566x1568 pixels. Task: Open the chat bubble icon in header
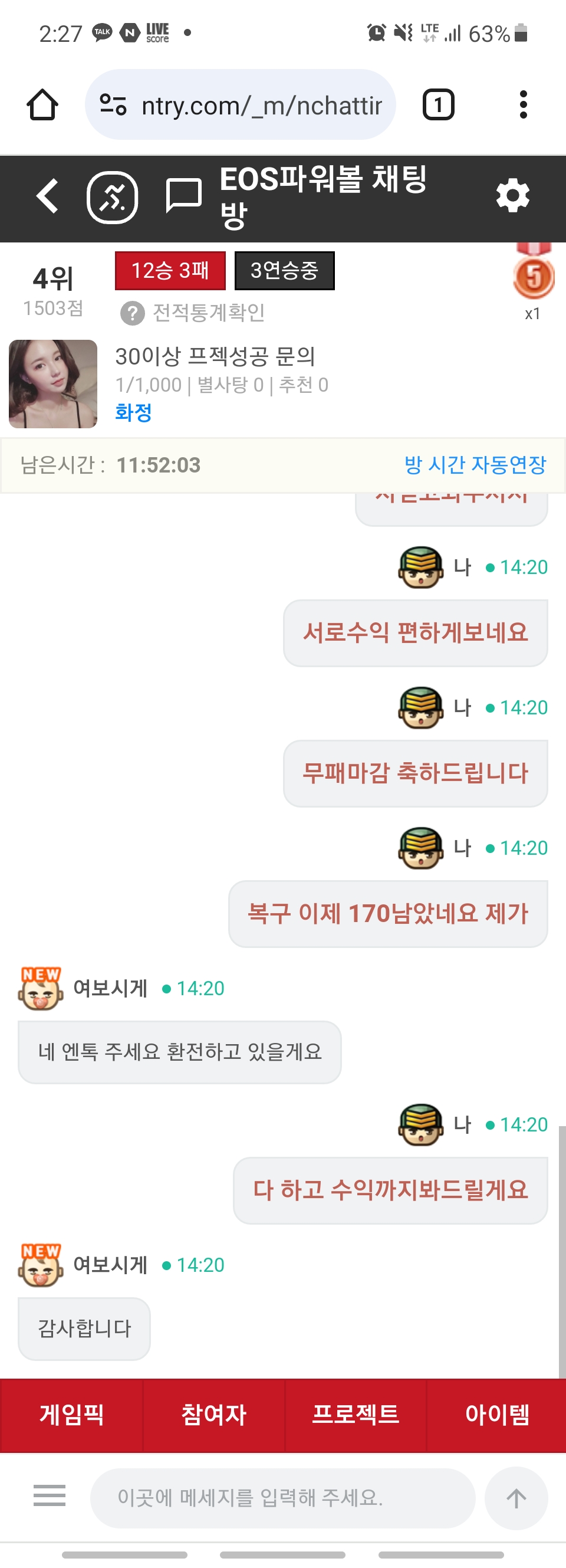[x=183, y=196]
